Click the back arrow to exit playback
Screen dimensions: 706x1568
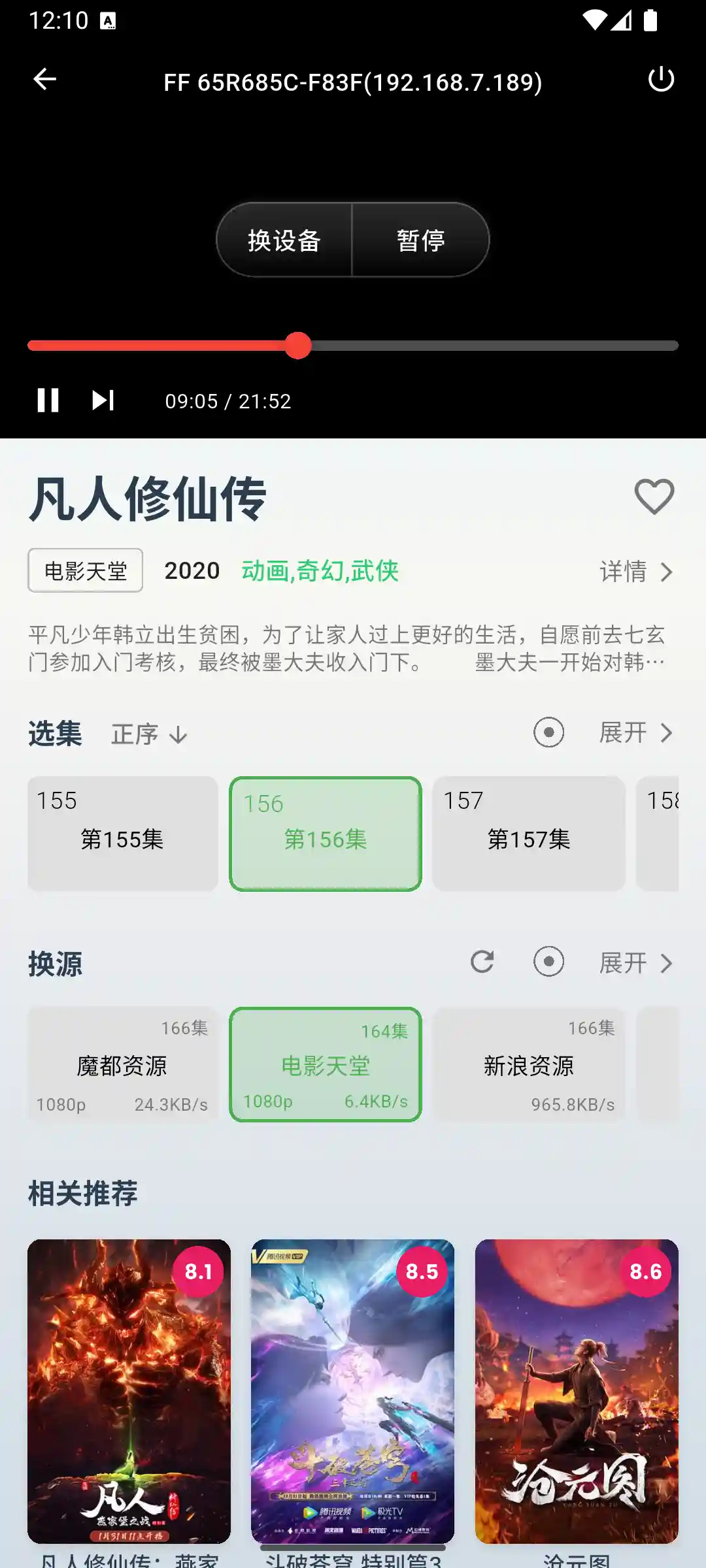coord(44,80)
